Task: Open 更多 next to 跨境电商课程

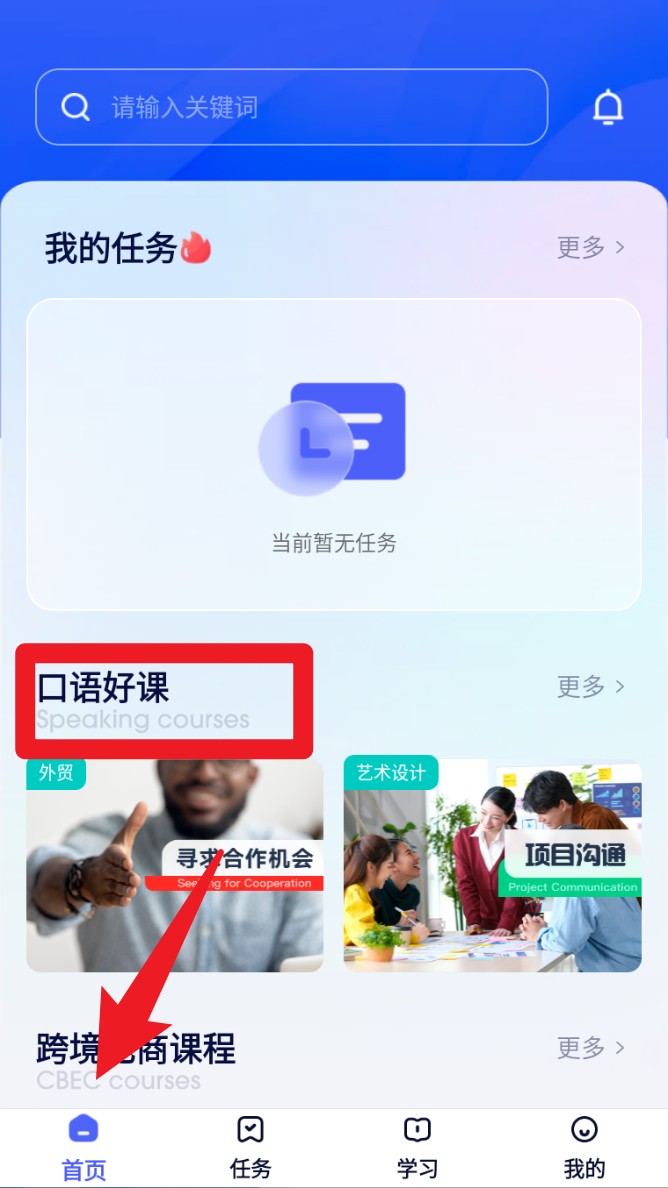Action: pos(590,1047)
